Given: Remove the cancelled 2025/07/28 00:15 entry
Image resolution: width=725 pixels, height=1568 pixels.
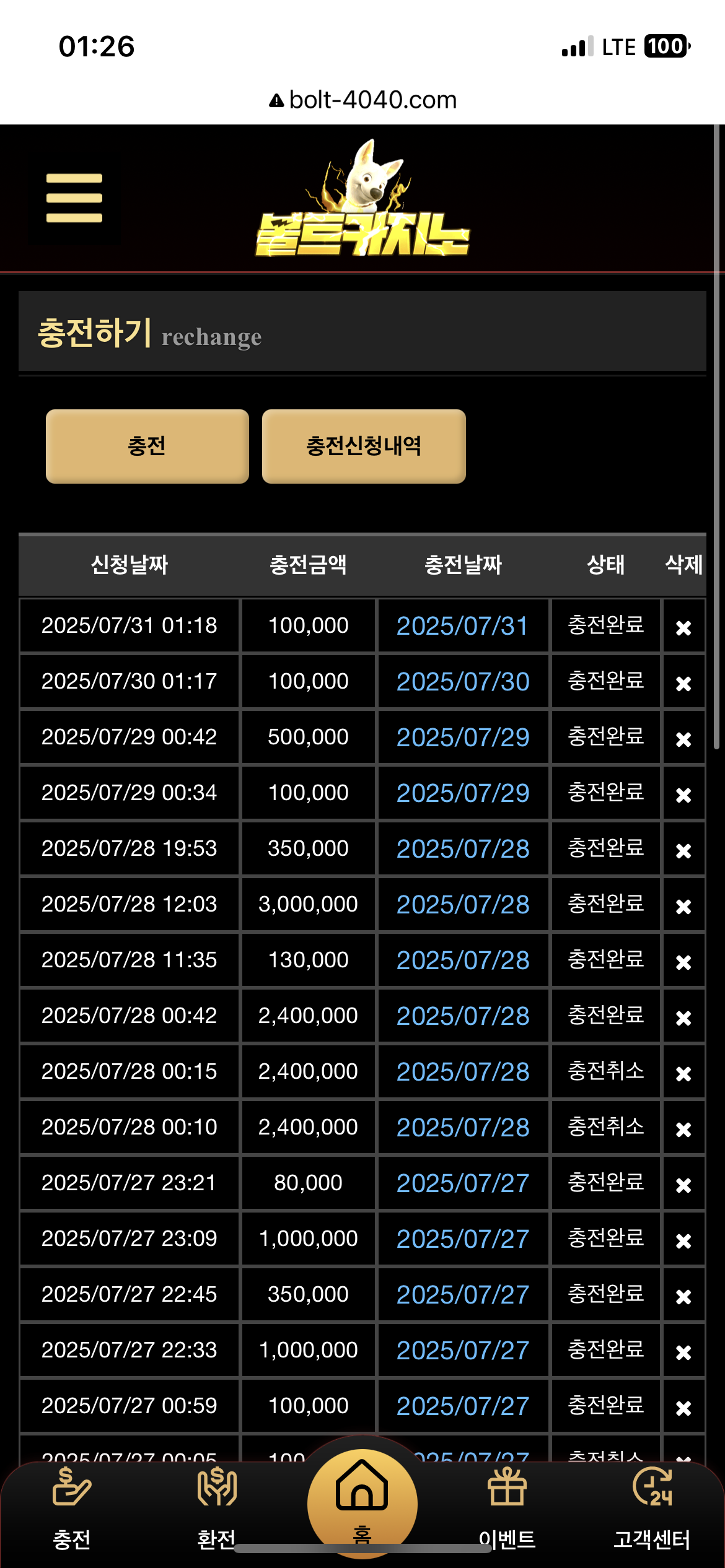Looking at the screenshot, I should point(683,1073).
